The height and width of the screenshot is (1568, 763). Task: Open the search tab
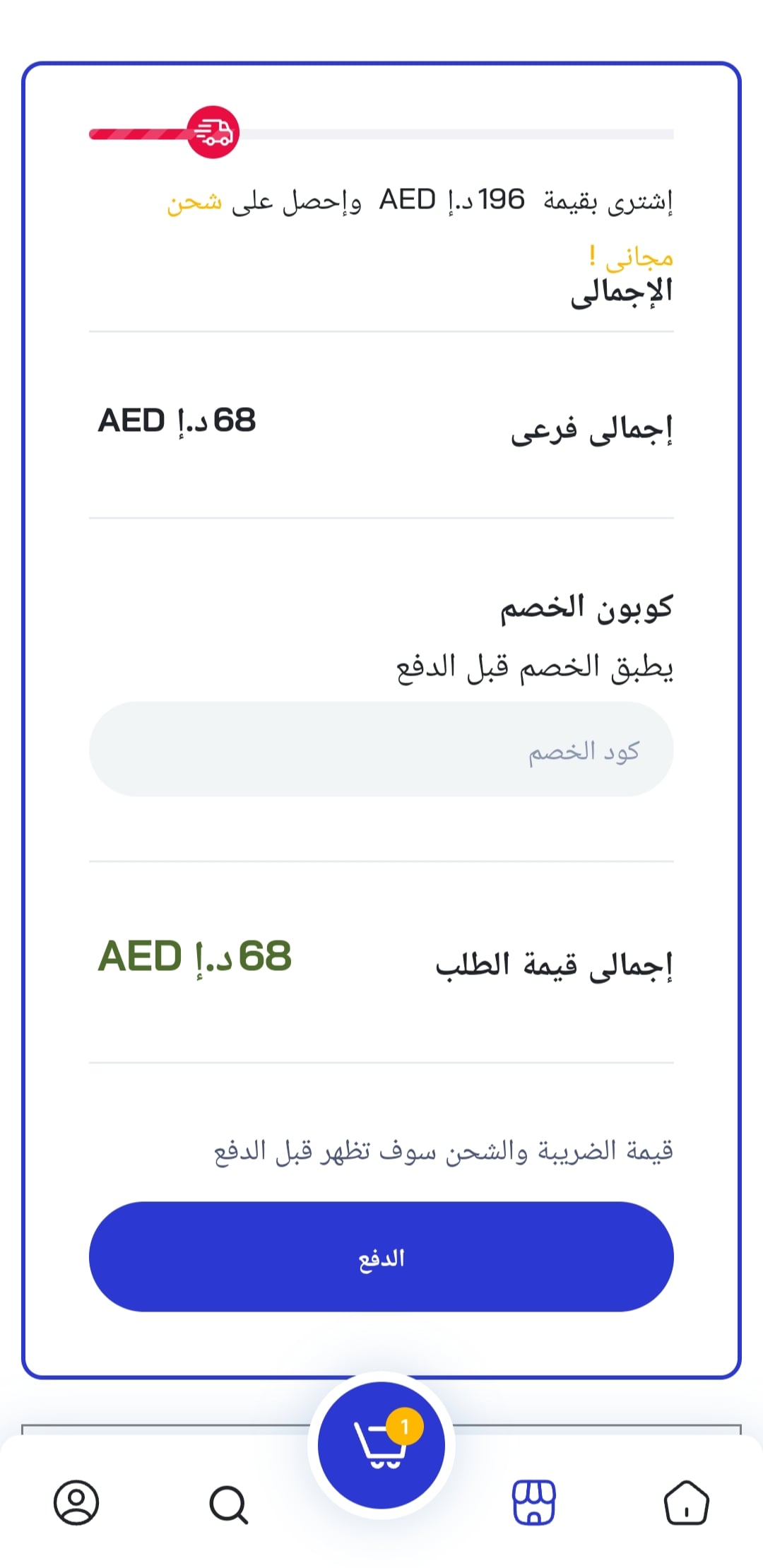229,1504
